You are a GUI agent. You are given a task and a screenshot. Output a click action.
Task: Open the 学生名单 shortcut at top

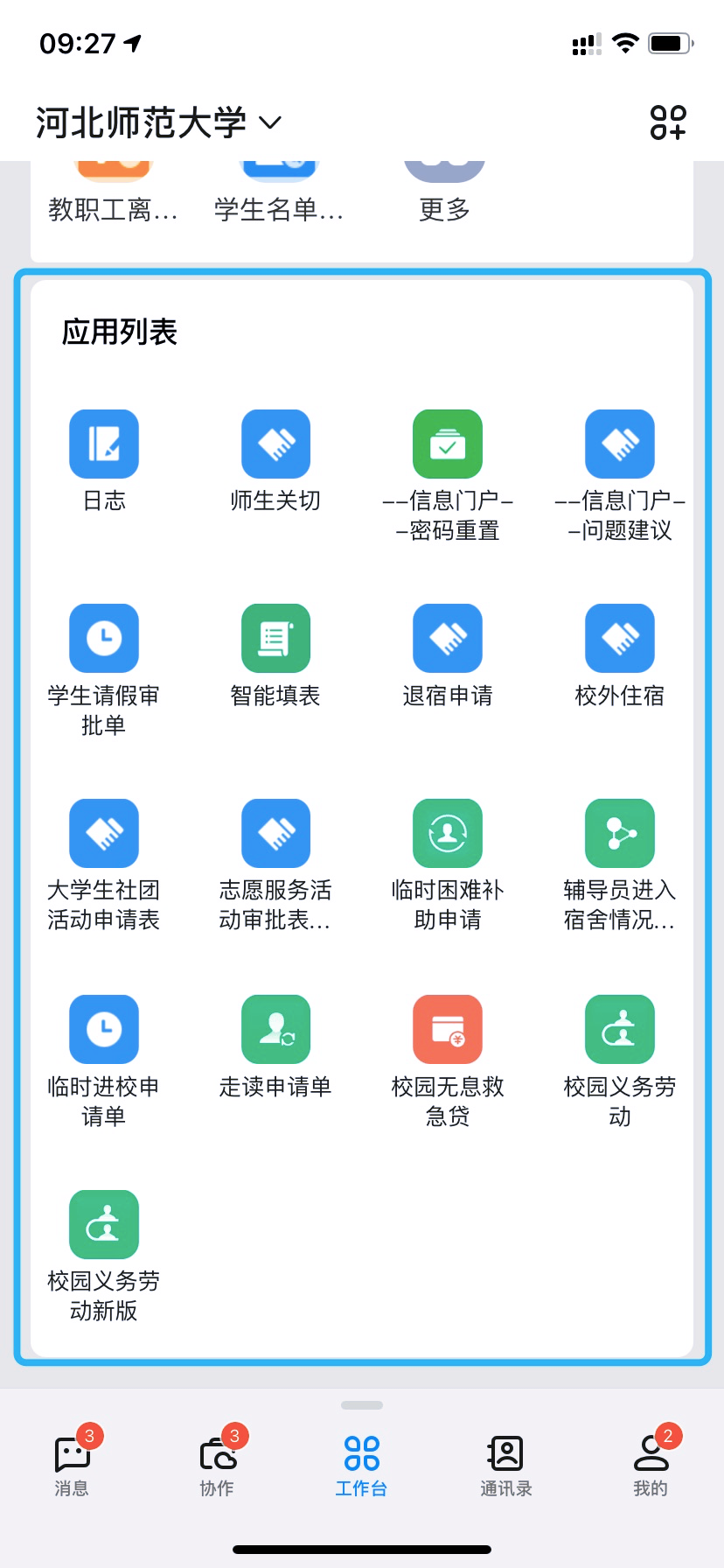(x=277, y=194)
